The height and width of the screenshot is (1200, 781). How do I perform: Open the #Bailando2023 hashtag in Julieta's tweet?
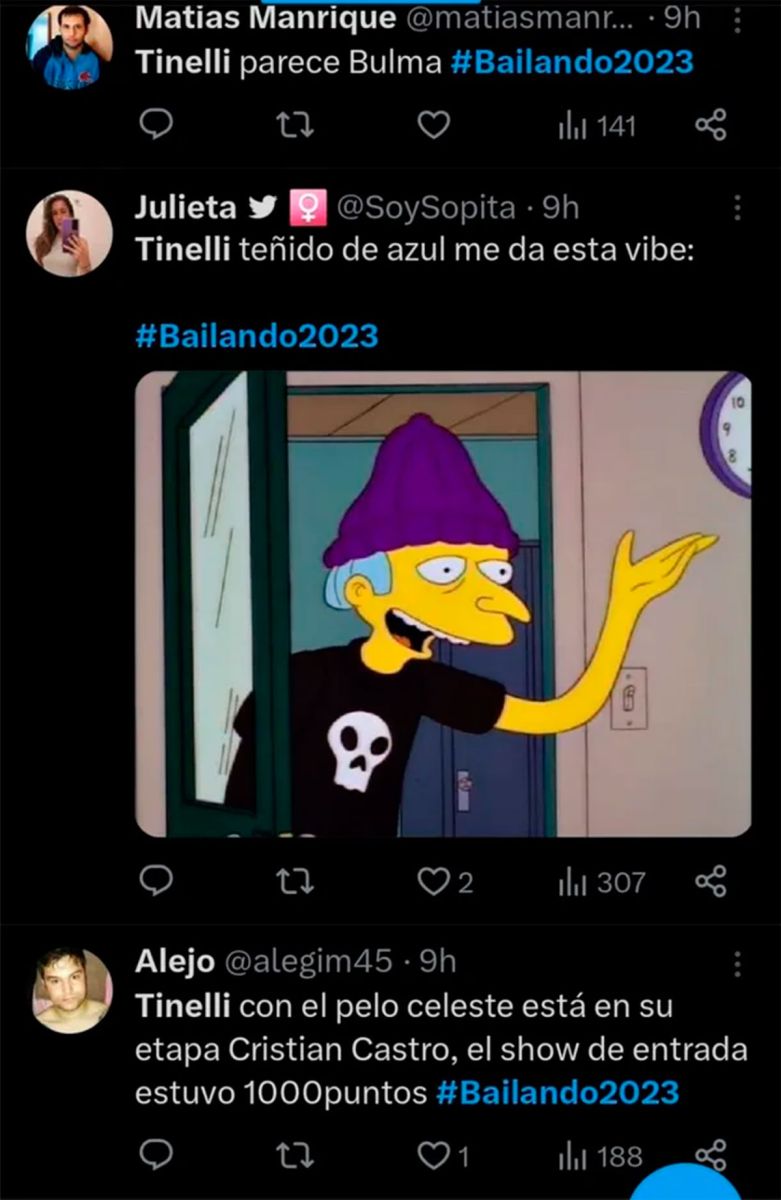[x=257, y=335]
